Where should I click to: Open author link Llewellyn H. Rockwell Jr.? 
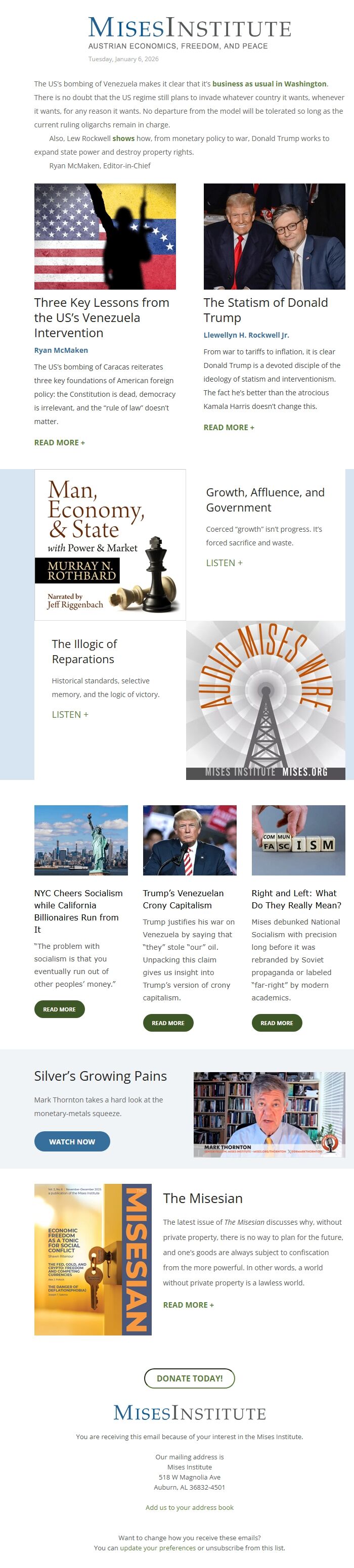[x=246, y=335]
